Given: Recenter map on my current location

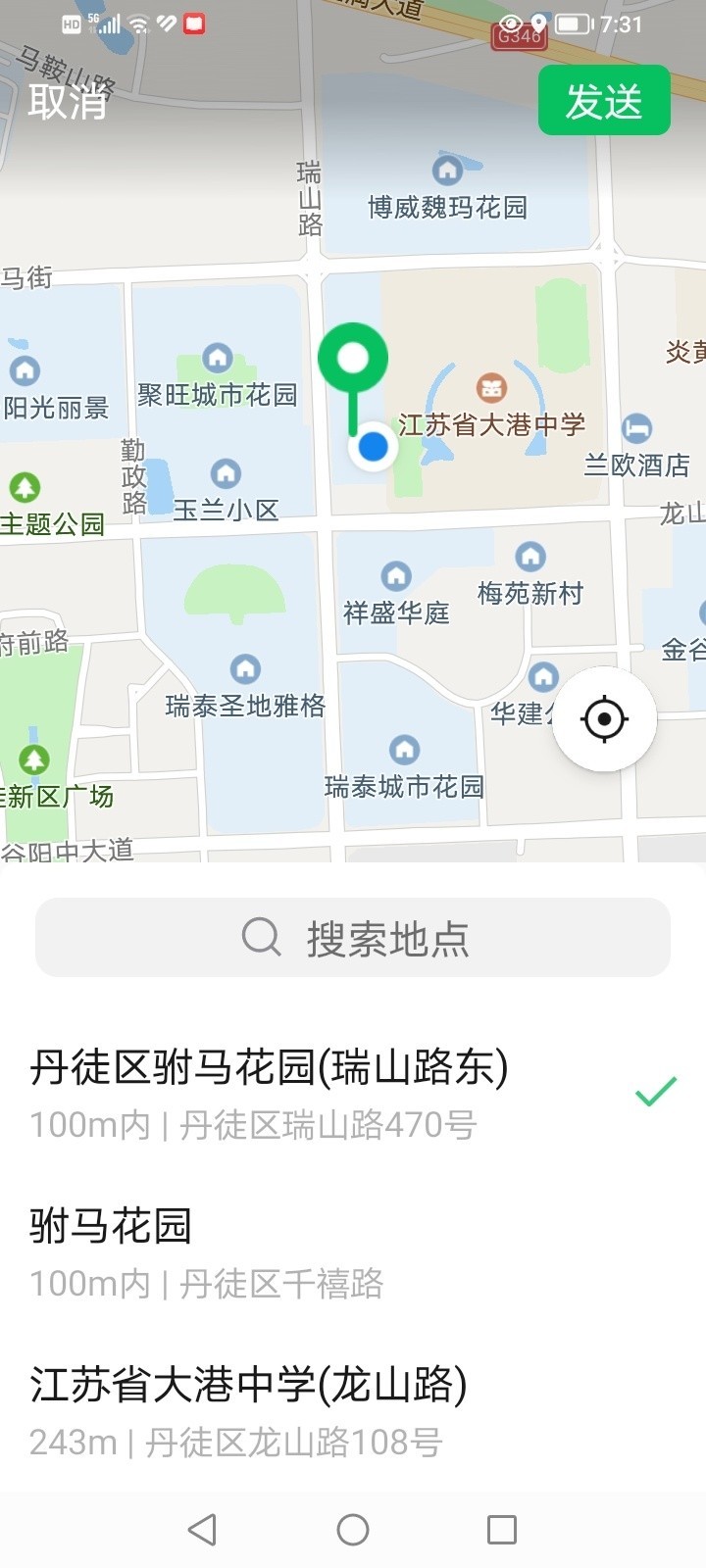Looking at the screenshot, I should click(x=604, y=719).
